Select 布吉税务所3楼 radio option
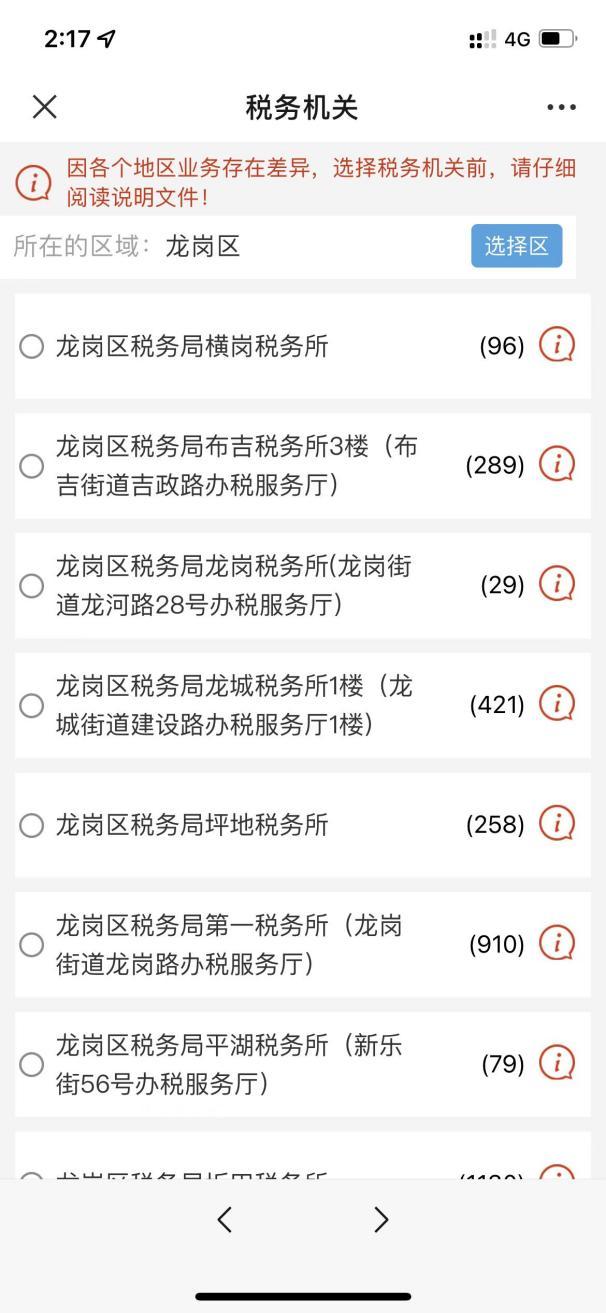606x1313 pixels. tap(32, 466)
